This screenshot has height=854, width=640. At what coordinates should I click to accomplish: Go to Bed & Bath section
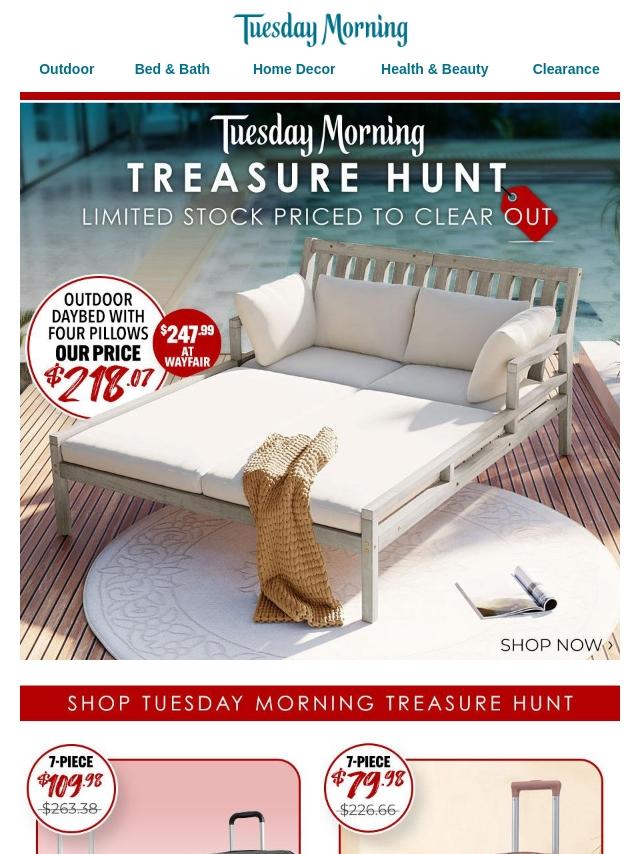click(172, 69)
